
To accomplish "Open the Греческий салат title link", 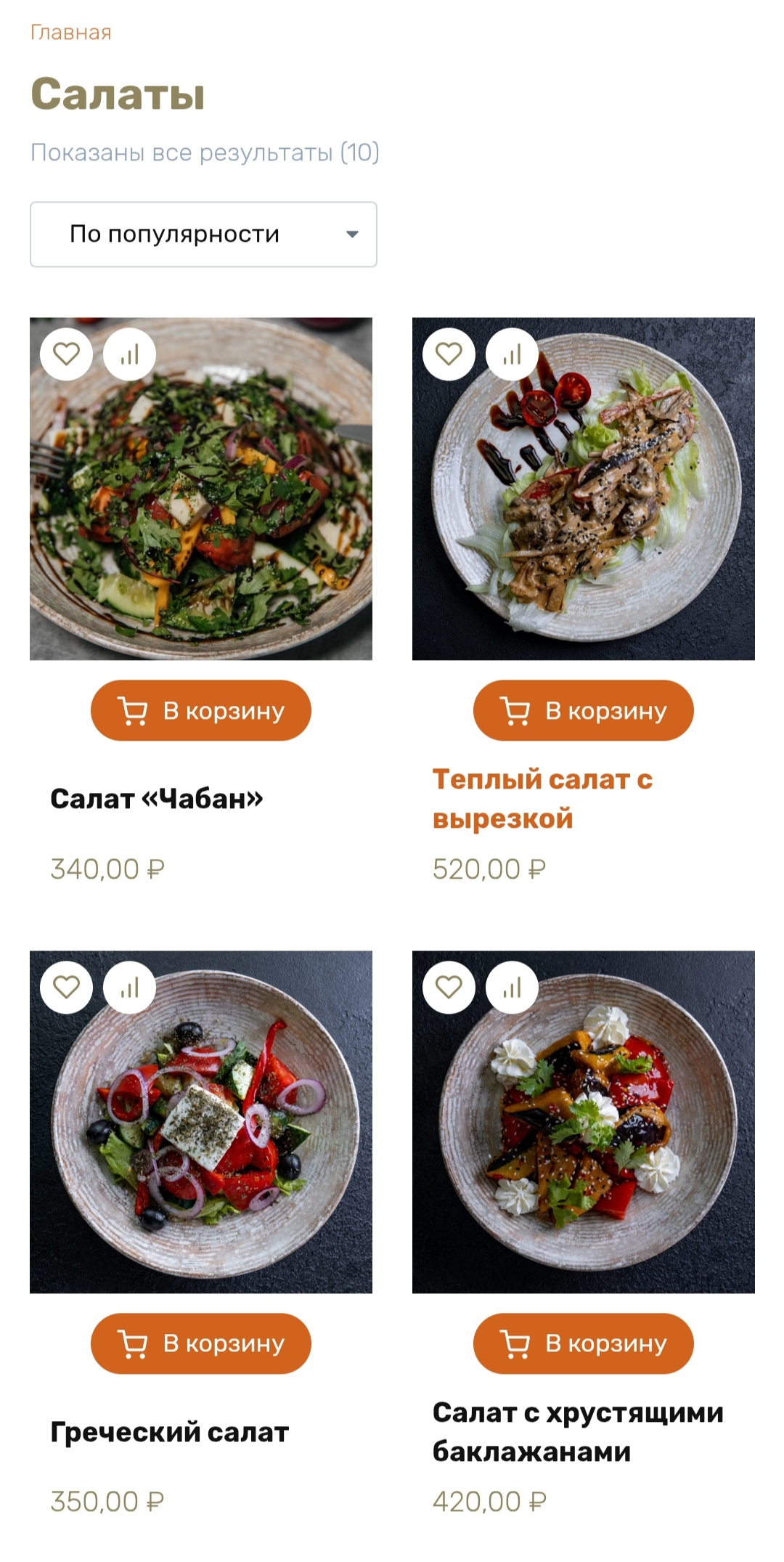I will coord(170,1432).
